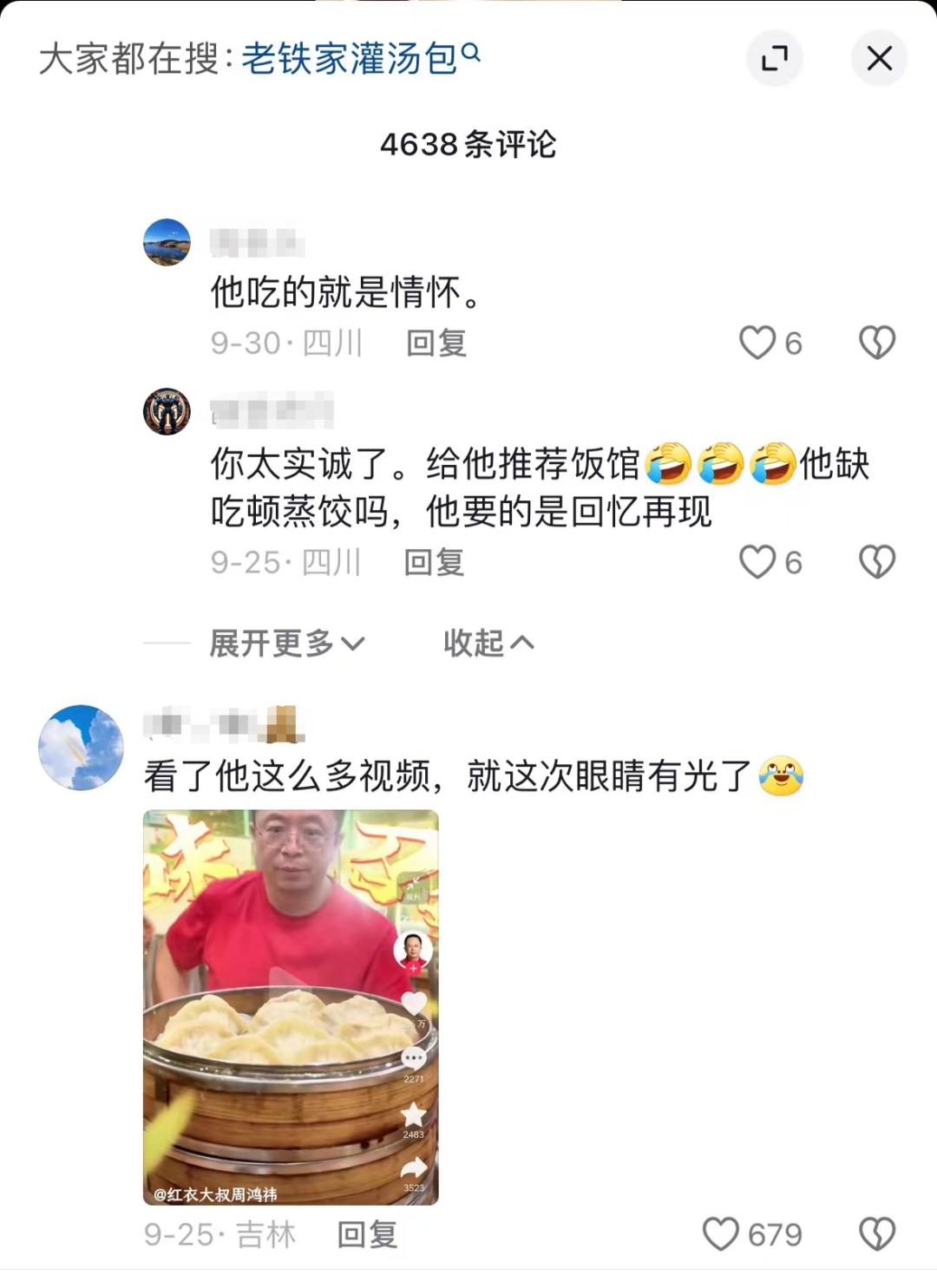This screenshot has height=1288, width=937.
Task: Close the comments panel
Action: [x=879, y=58]
